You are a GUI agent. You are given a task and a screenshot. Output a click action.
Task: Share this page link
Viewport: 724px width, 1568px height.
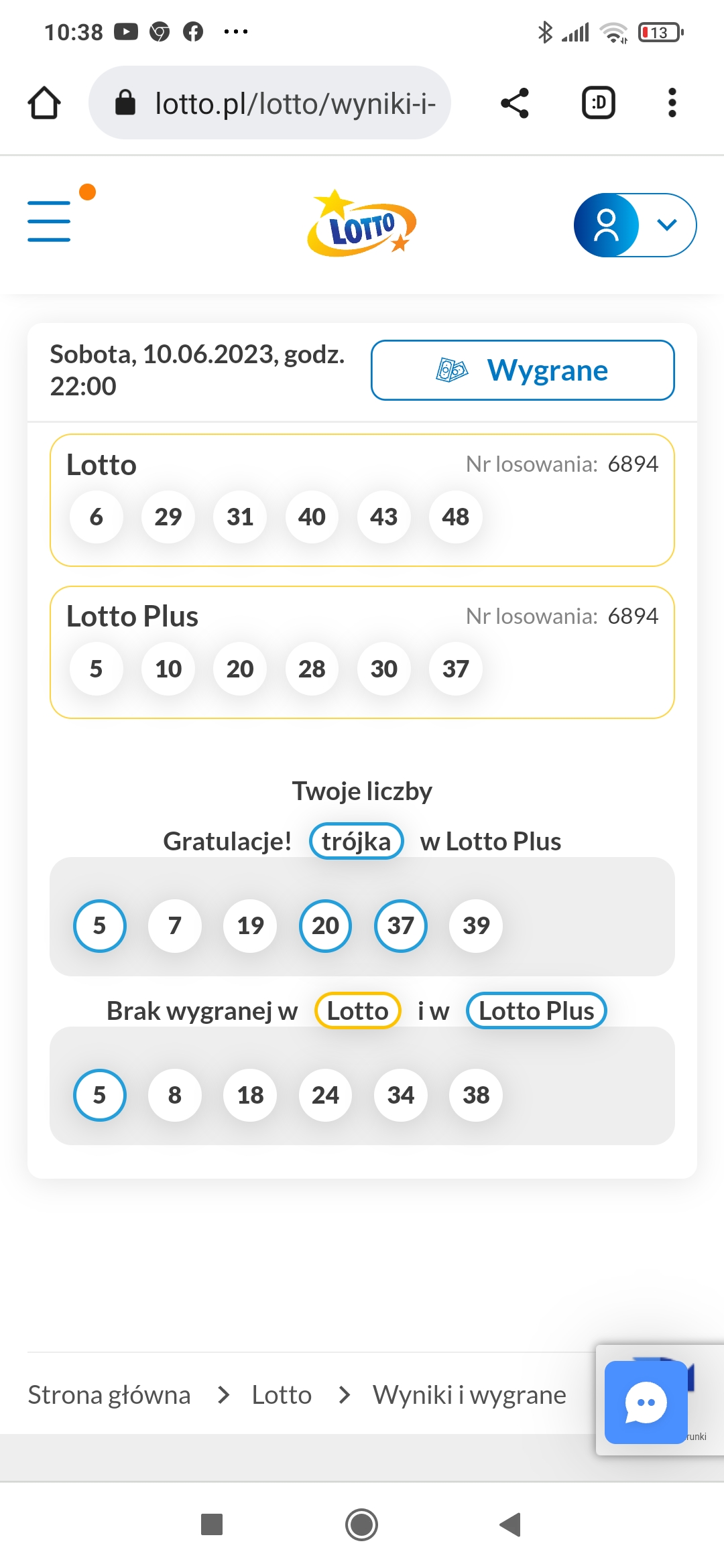point(515,103)
